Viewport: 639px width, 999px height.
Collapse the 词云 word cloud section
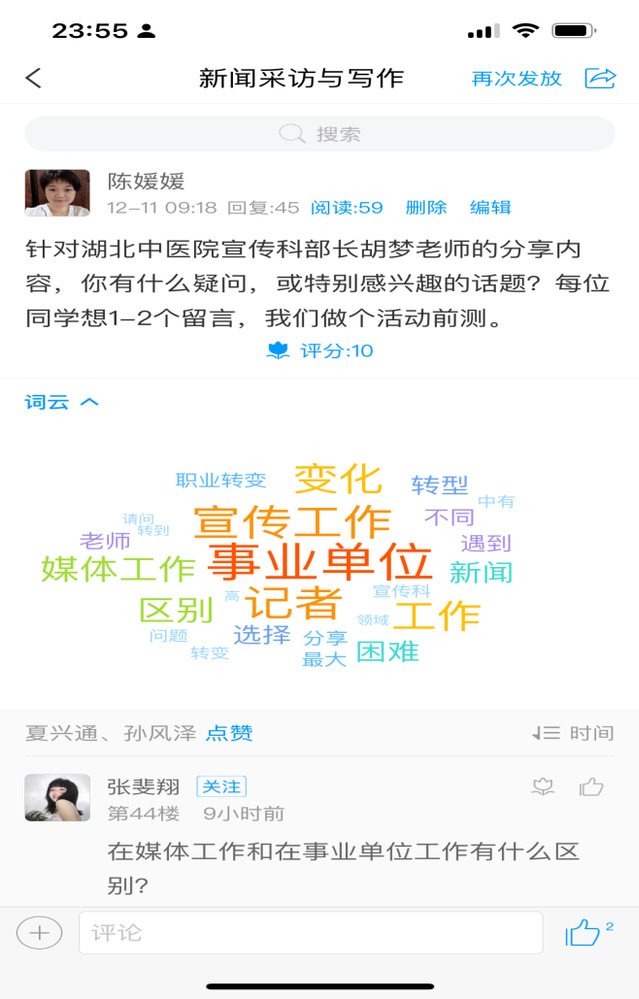coord(62,402)
